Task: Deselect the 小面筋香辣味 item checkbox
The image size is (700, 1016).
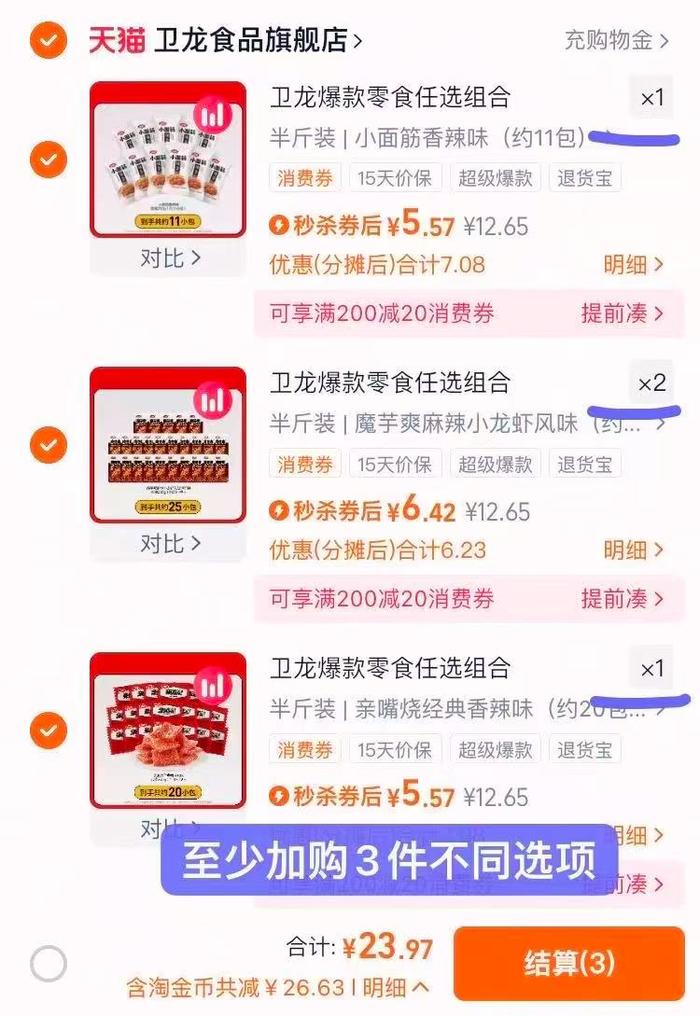Action: [48, 160]
